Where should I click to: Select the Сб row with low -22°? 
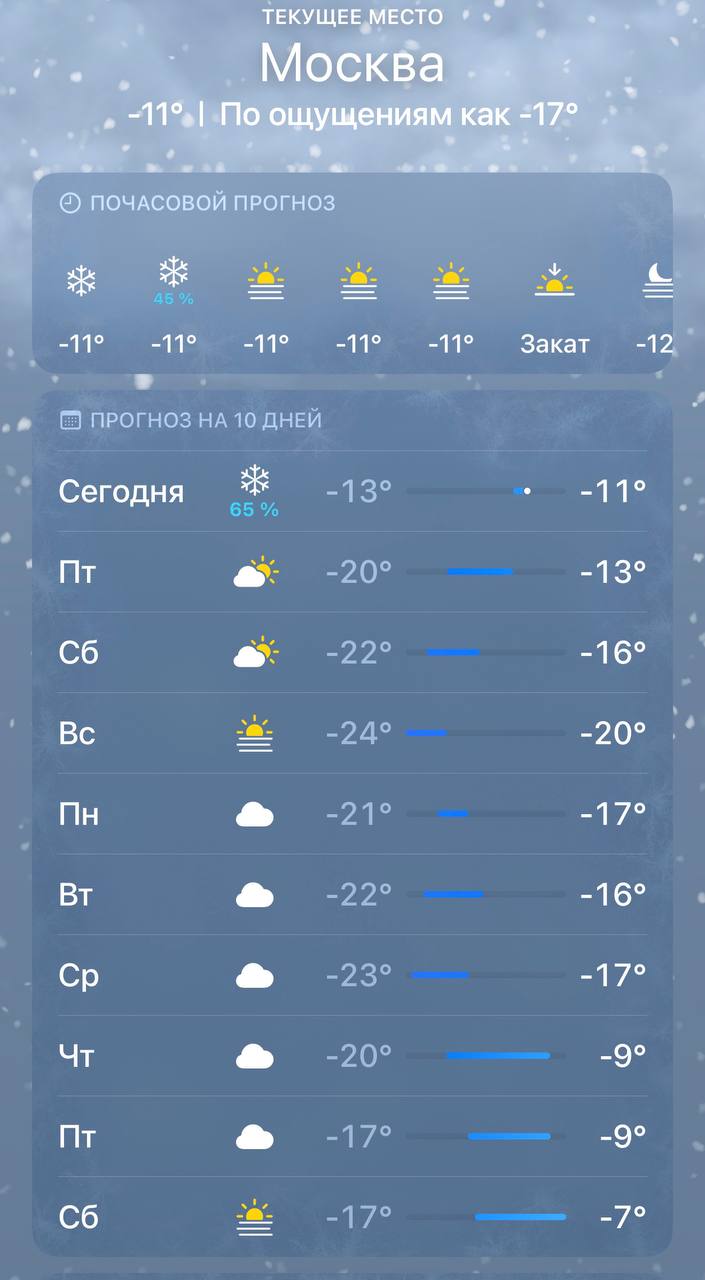pyautogui.click(x=352, y=653)
